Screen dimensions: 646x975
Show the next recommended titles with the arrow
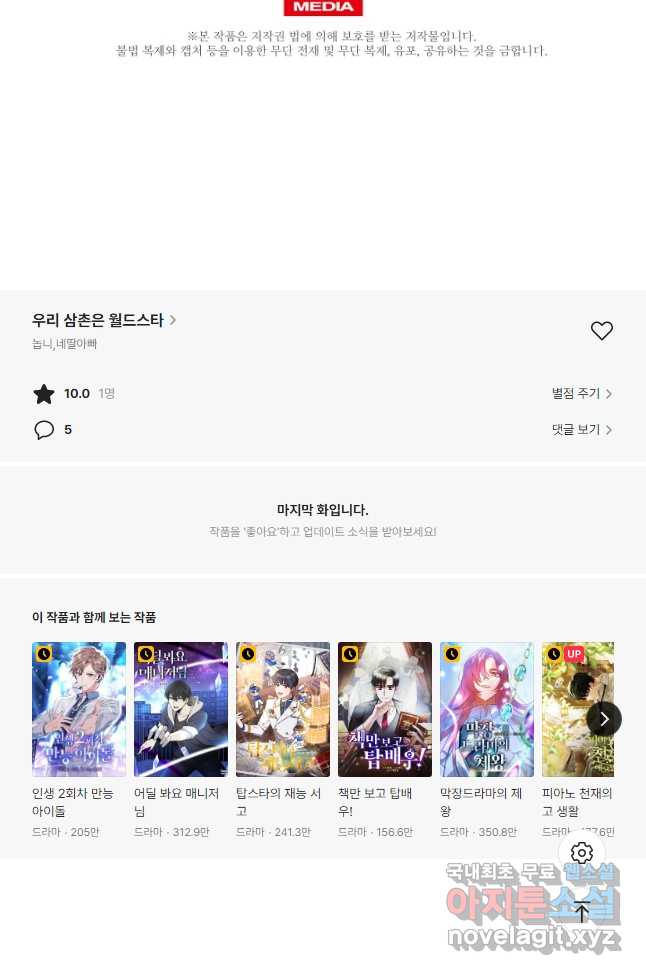pos(604,718)
